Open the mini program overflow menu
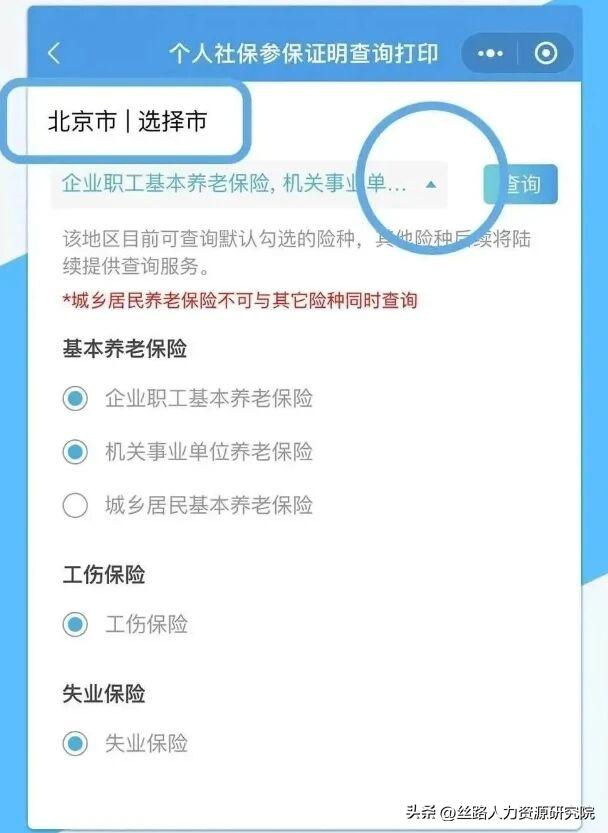This screenshot has width=608, height=833. pyautogui.click(x=491, y=53)
